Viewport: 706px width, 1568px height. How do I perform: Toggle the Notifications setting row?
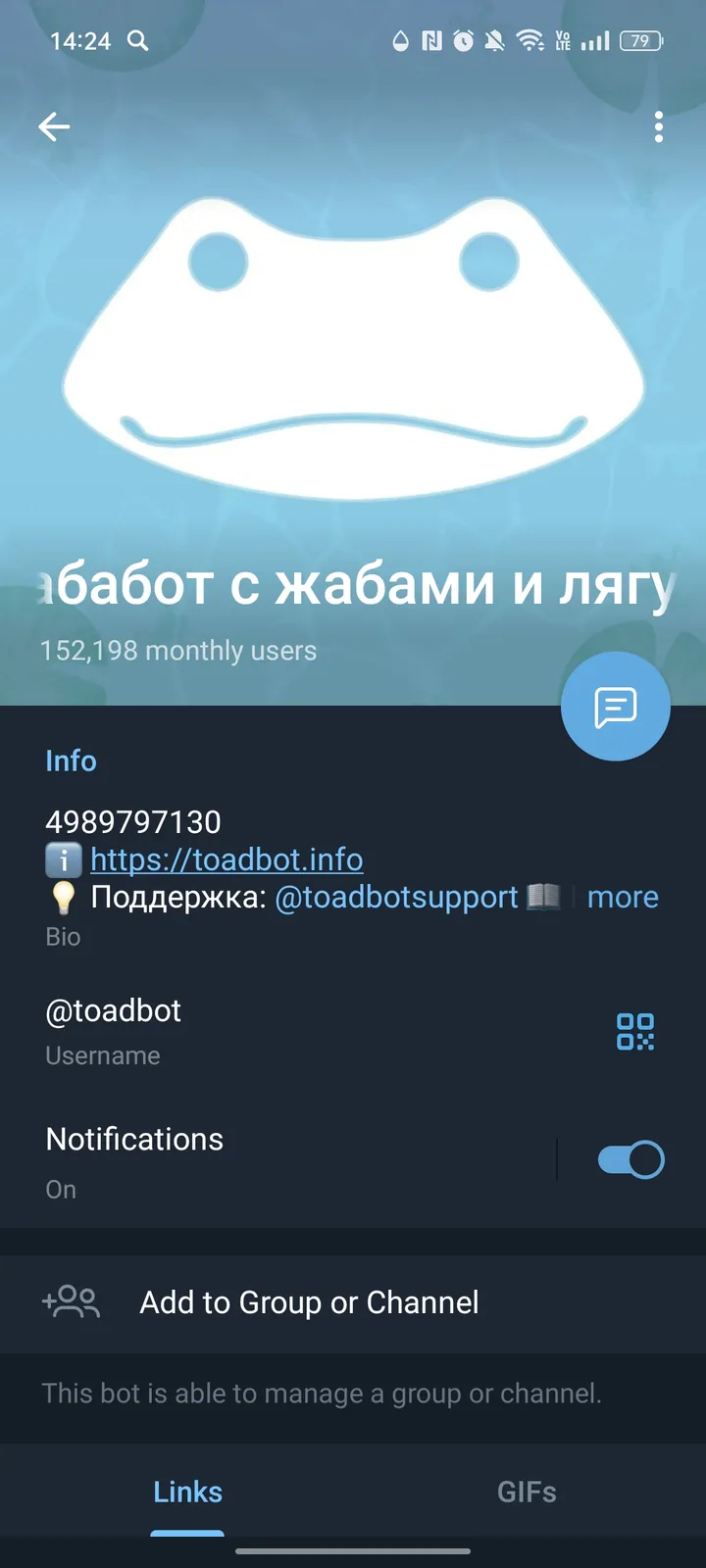coord(294,1158)
